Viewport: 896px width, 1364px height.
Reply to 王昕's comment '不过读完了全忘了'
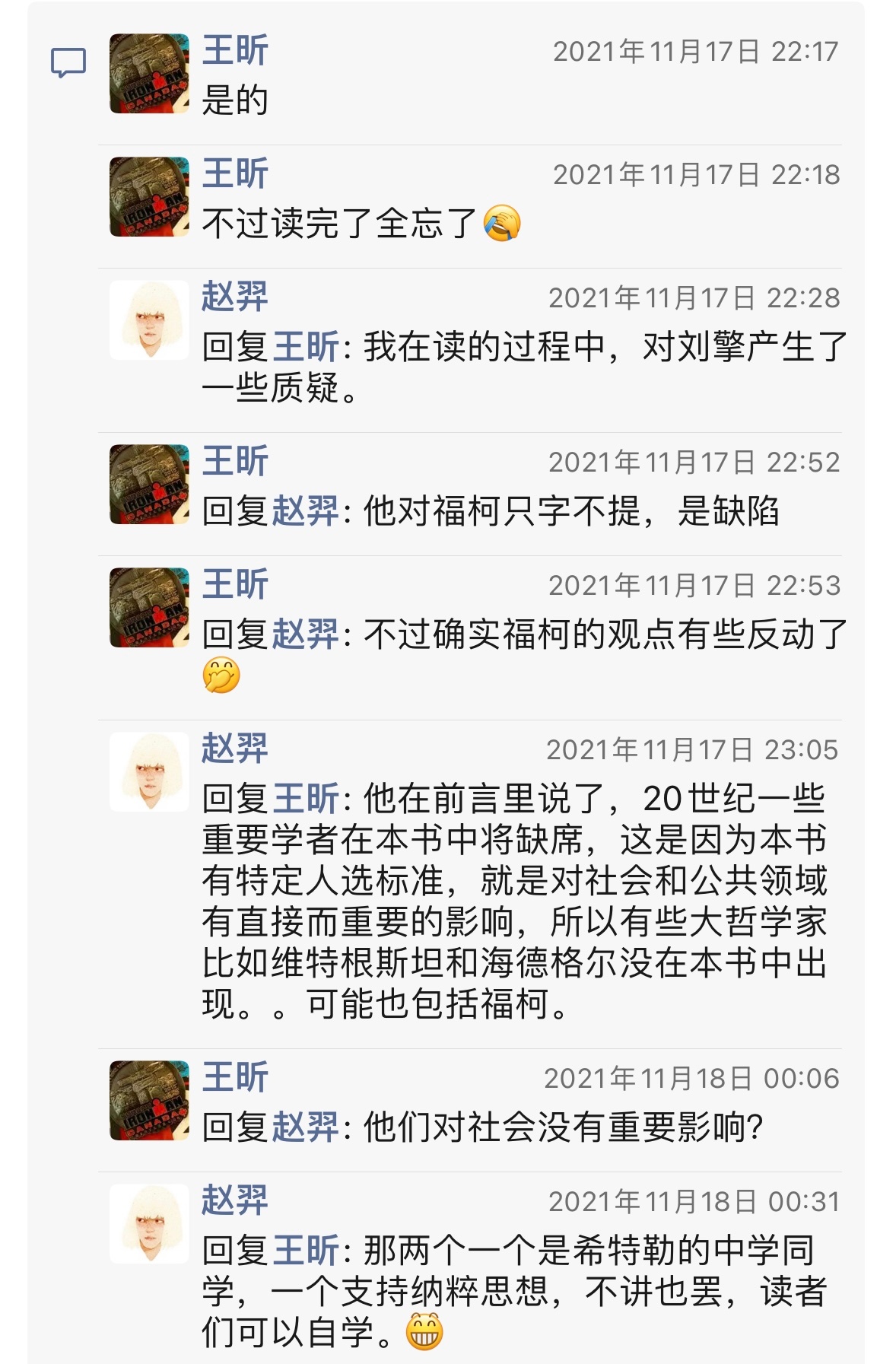[338, 224]
